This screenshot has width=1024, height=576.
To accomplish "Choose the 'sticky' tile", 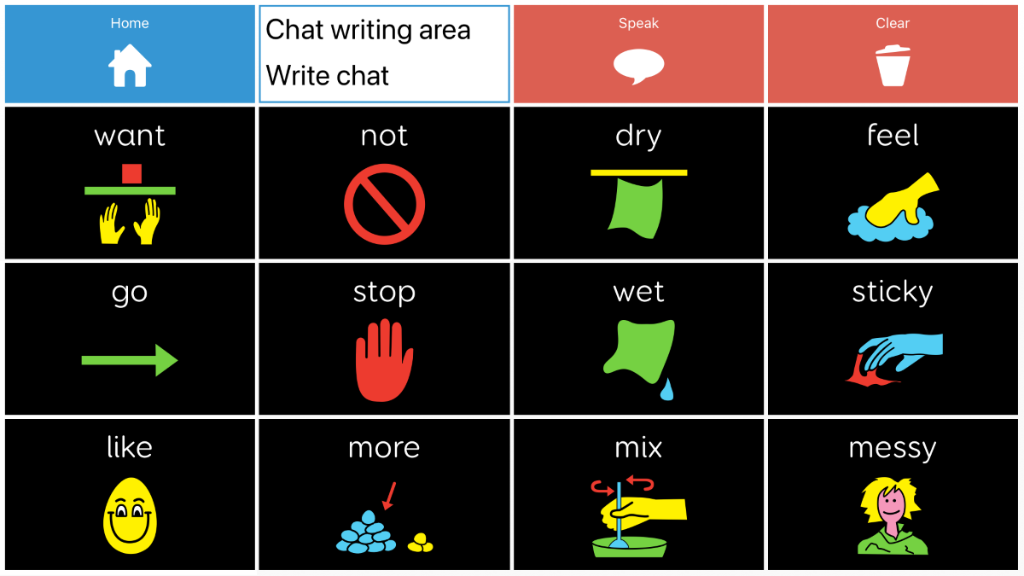I will (x=893, y=339).
